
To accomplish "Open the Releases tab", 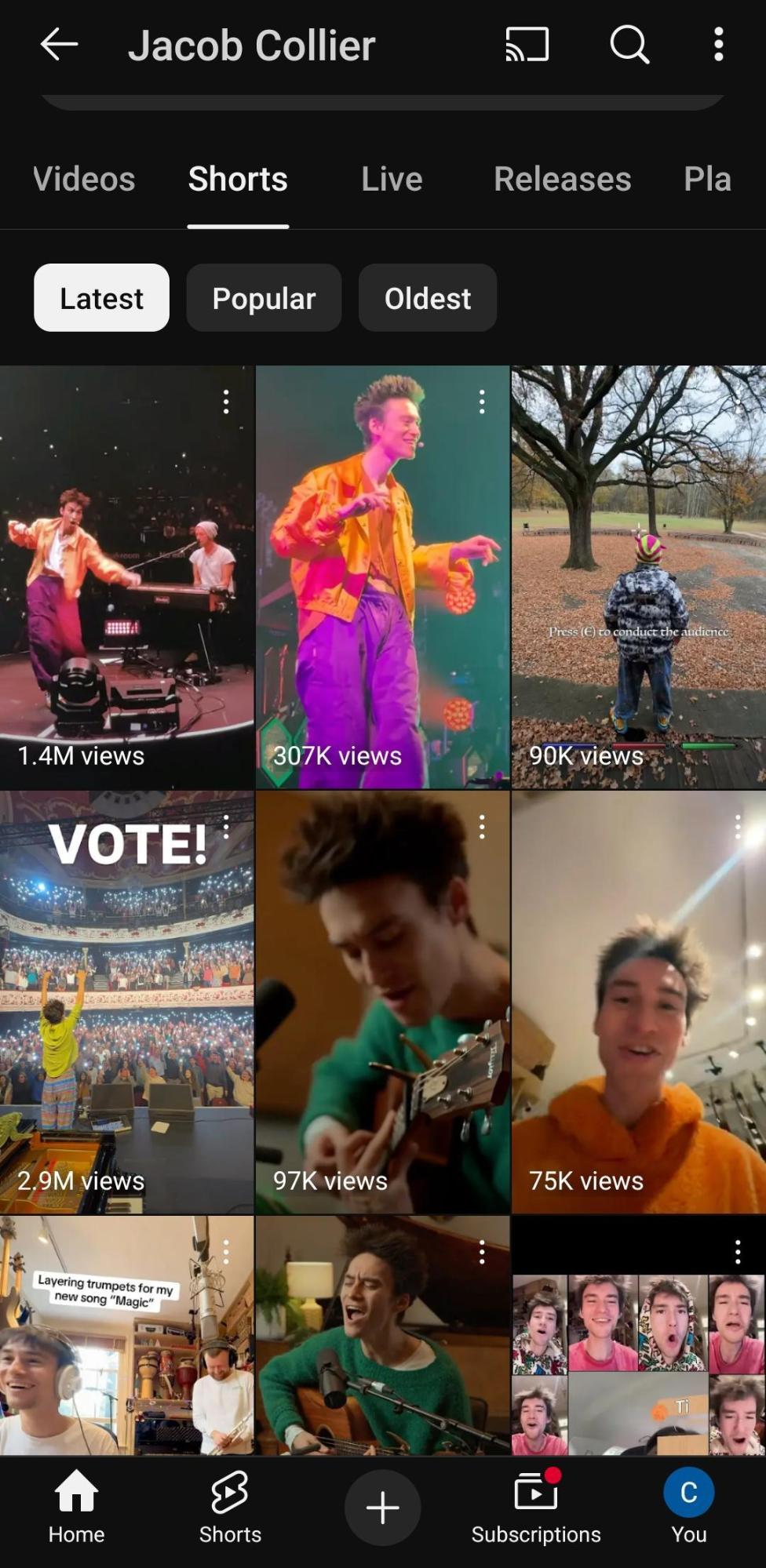I will pos(562,179).
